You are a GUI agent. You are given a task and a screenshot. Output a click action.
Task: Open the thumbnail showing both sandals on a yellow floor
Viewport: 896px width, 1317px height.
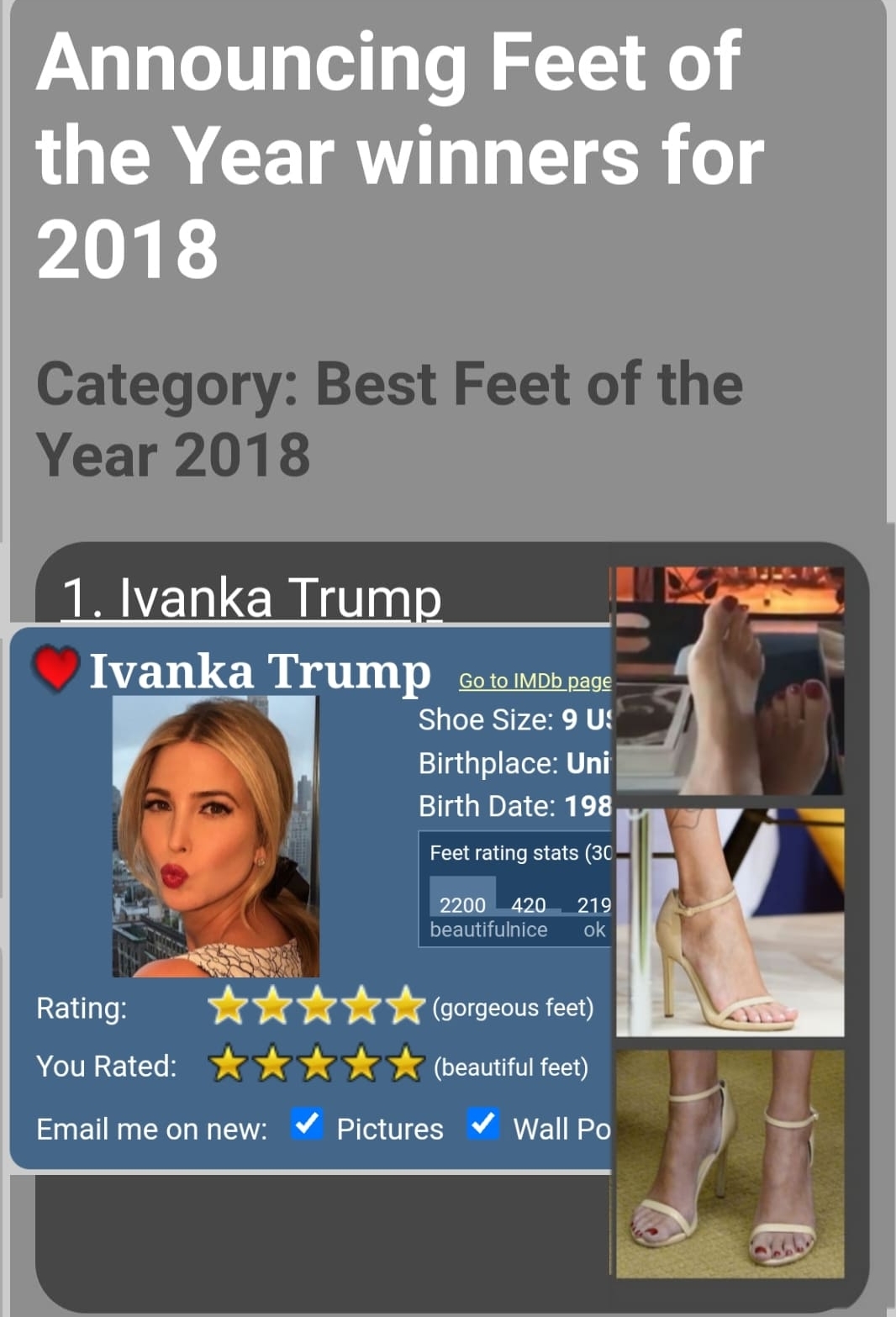click(730, 1164)
